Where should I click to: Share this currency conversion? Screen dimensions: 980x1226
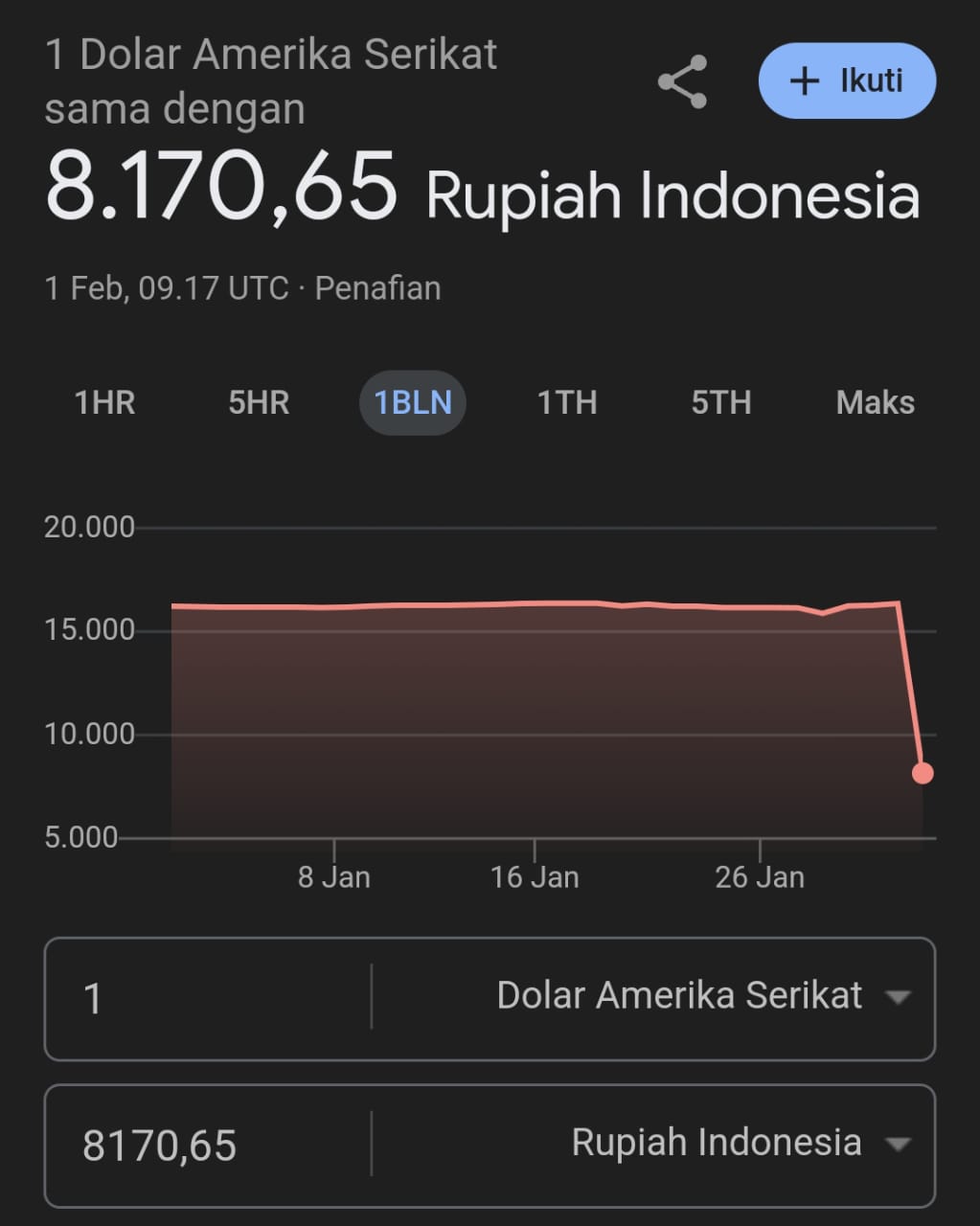click(x=682, y=81)
